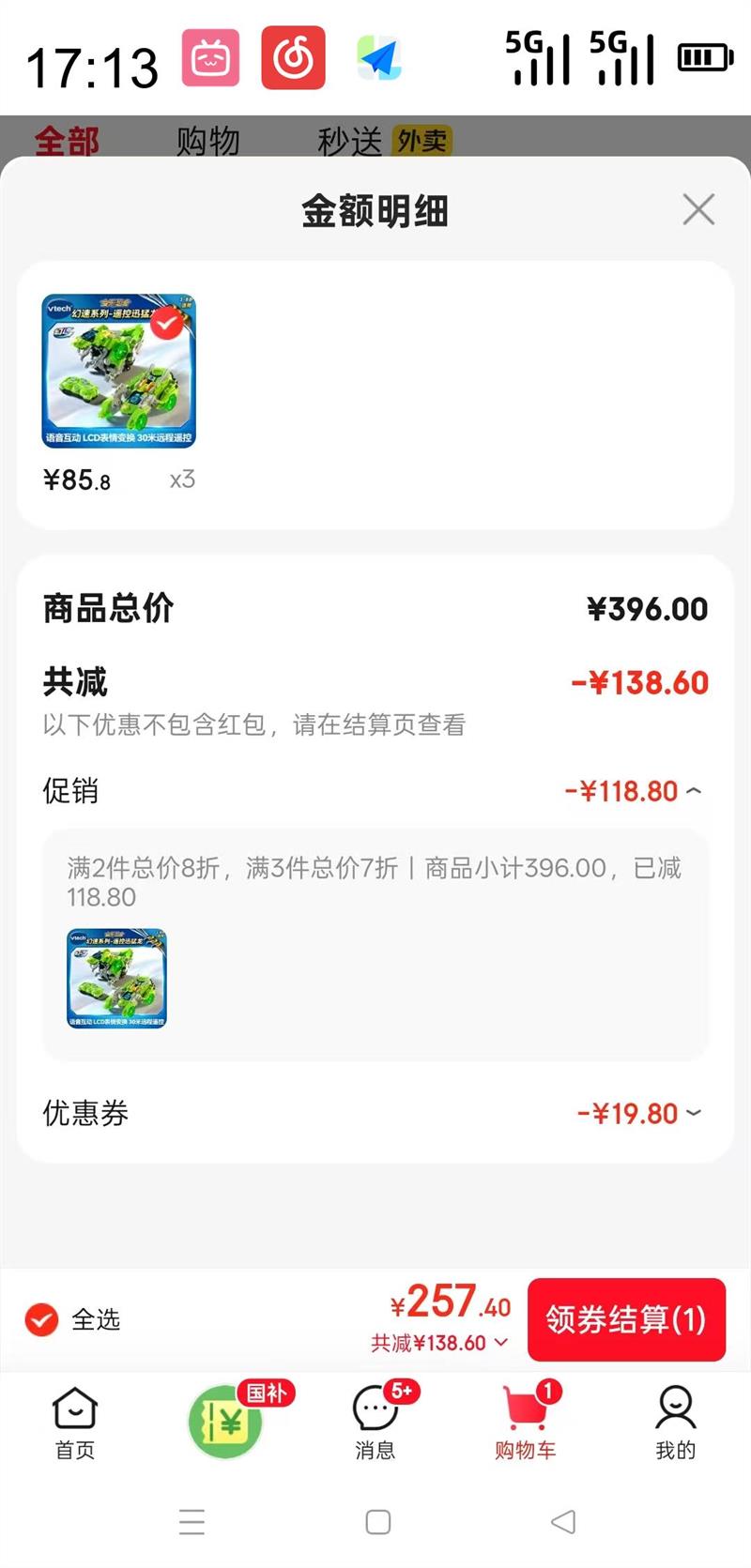The image size is (751, 1568).
Task: Collapse the 促销 discount details
Action: 693,791
